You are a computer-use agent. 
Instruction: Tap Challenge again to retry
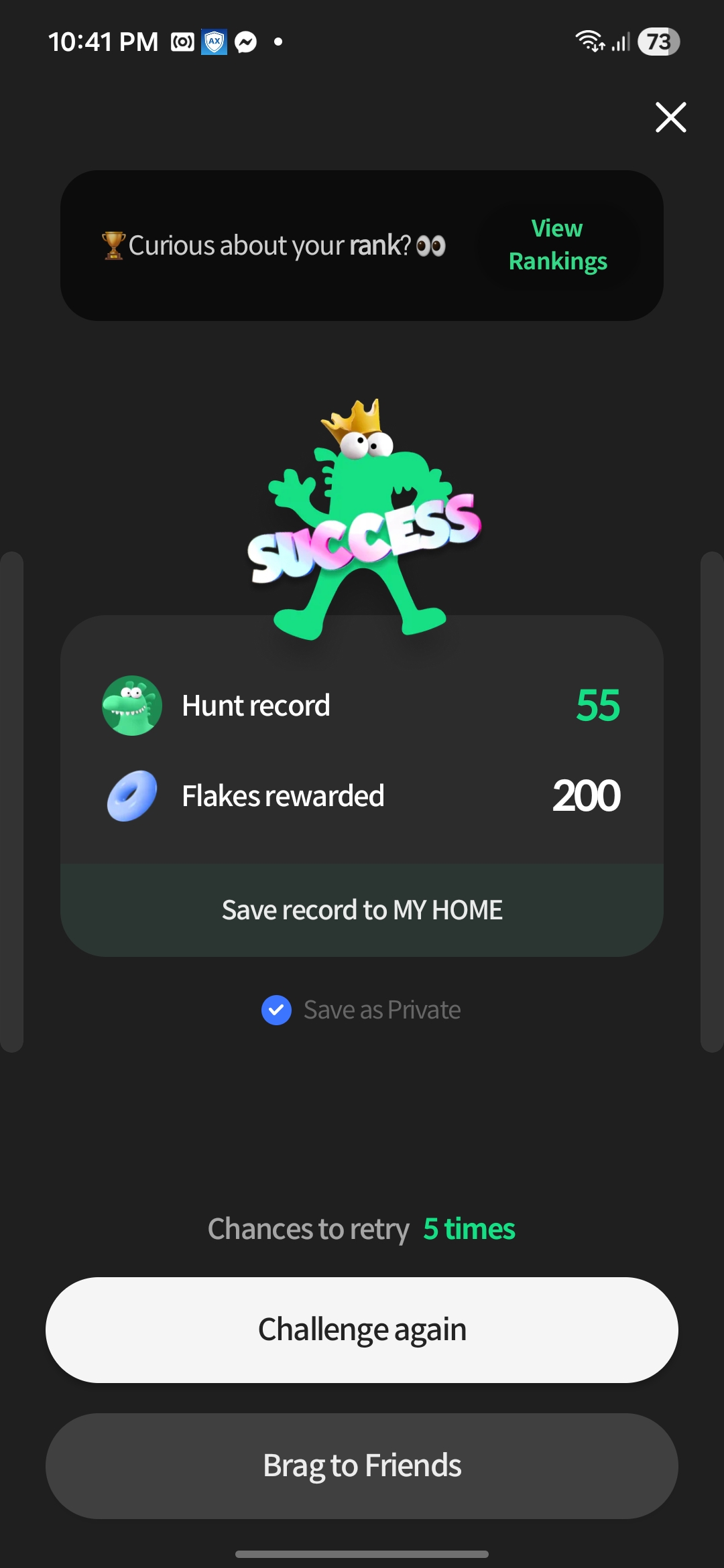coord(362,1329)
